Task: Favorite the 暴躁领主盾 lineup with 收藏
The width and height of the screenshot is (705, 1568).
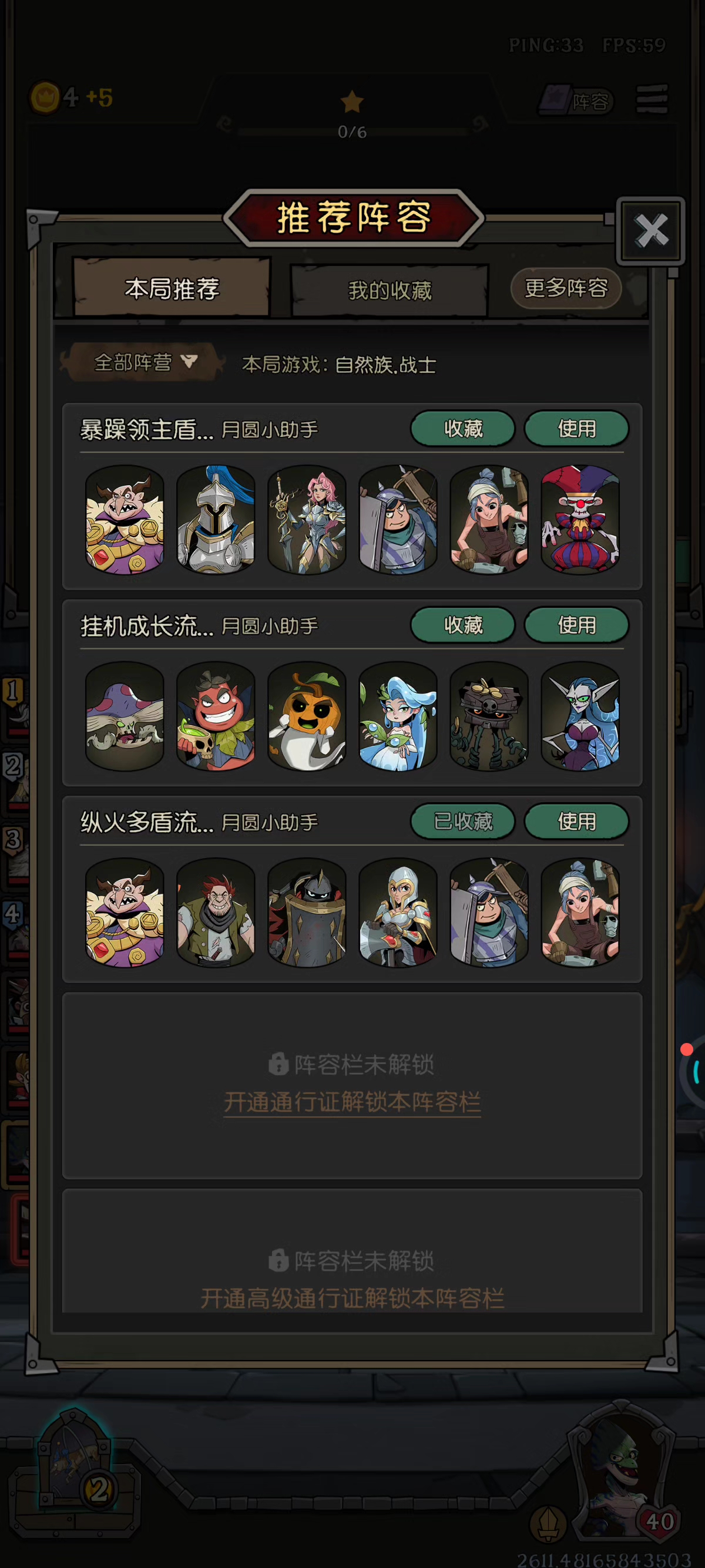Action: 463,429
